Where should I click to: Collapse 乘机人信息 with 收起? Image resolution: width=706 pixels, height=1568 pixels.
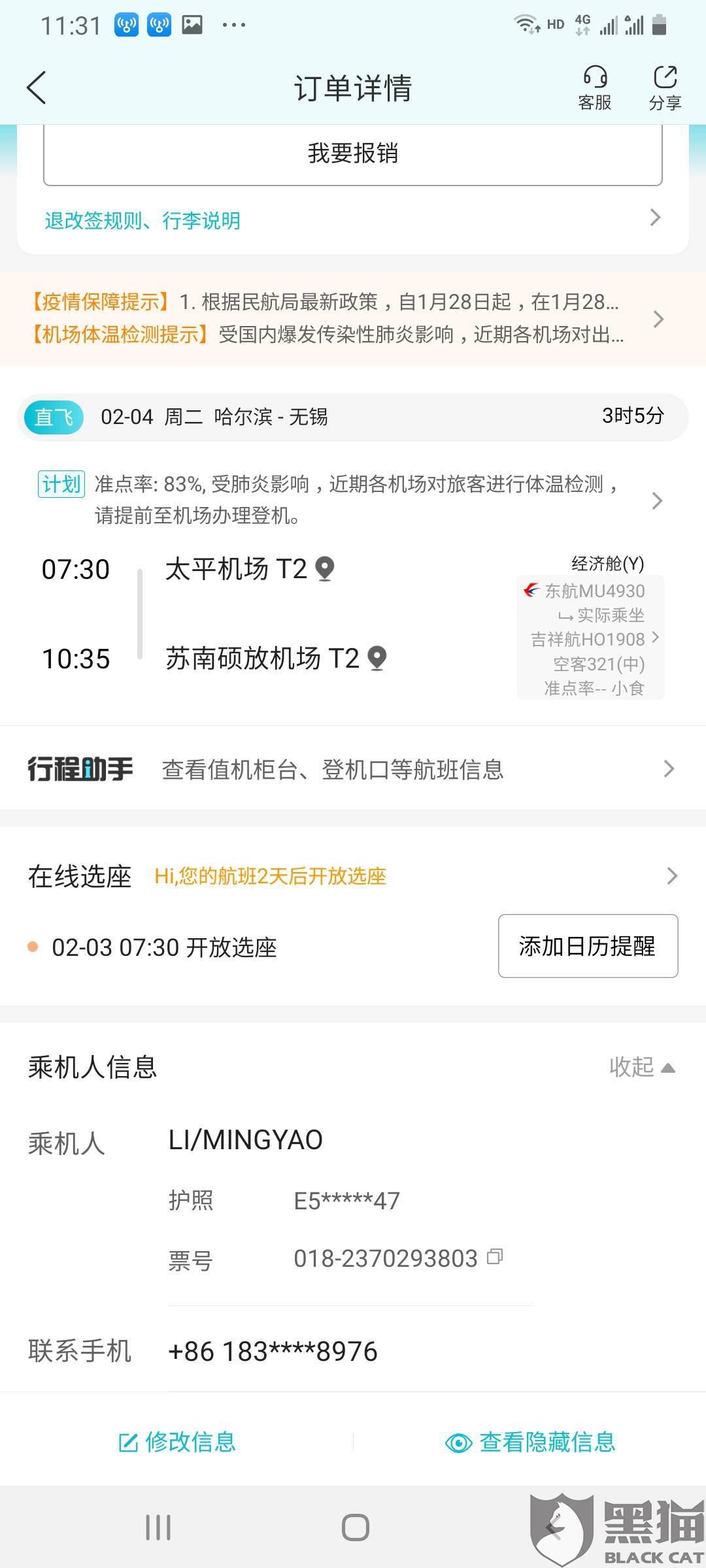pyautogui.click(x=641, y=1067)
